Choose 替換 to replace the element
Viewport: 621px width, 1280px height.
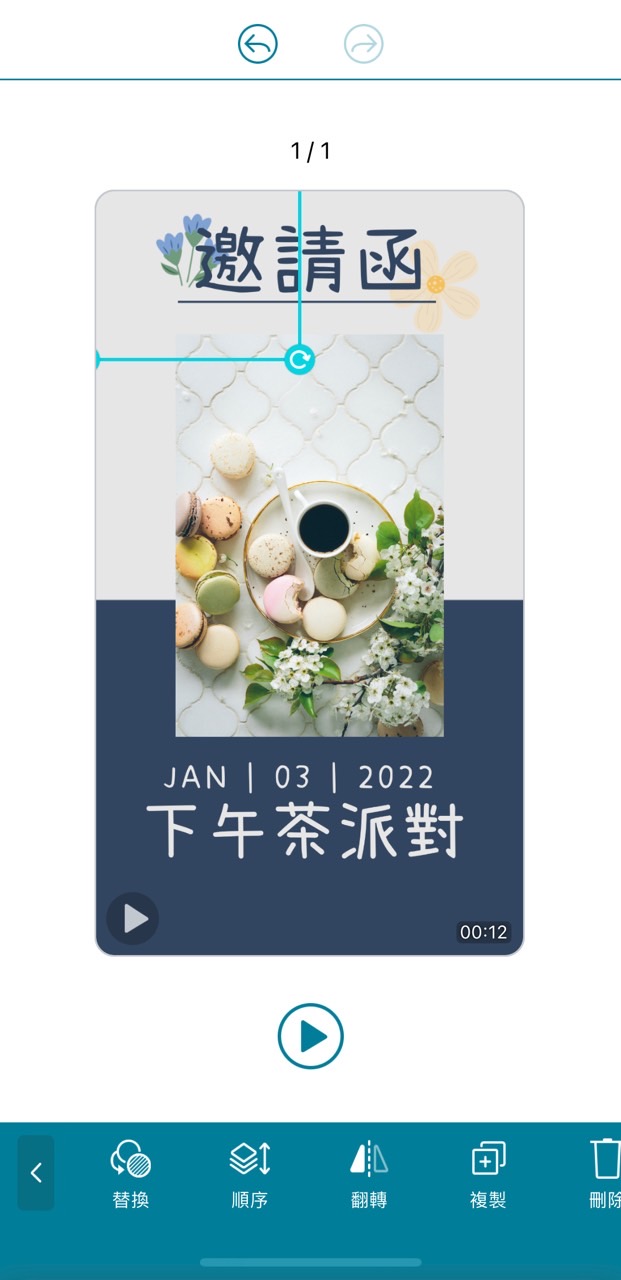coord(131,1173)
